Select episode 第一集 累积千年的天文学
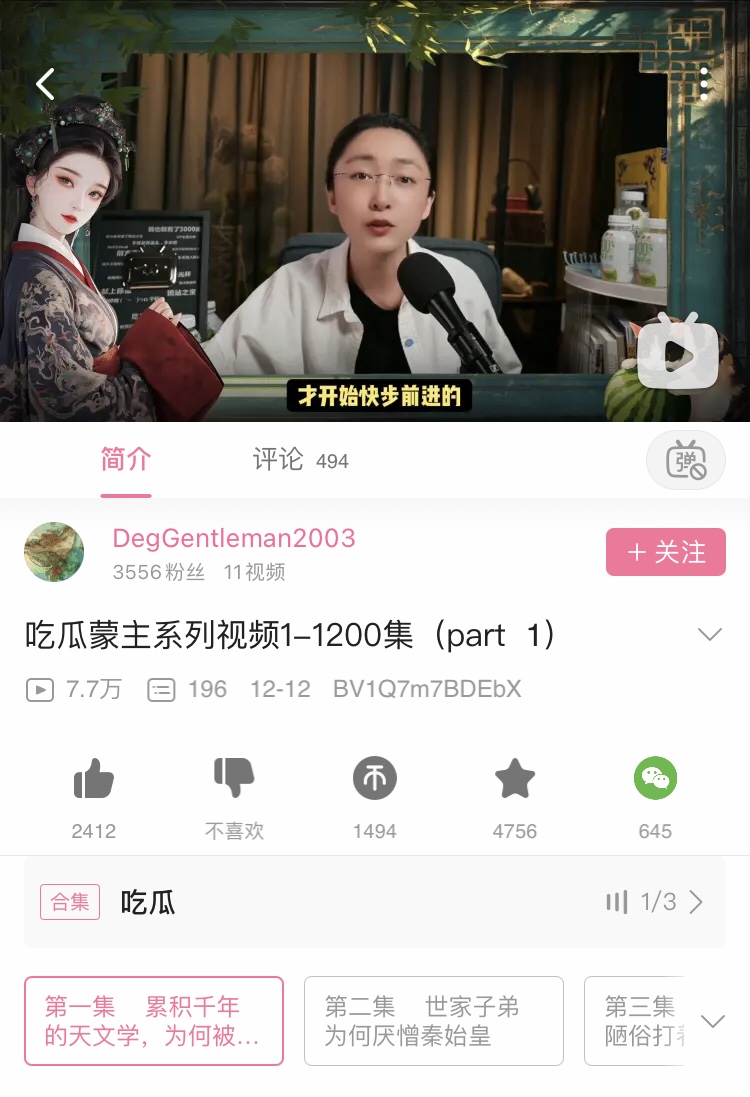This screenshot has width=750, height=1097. pos(154,1021)
